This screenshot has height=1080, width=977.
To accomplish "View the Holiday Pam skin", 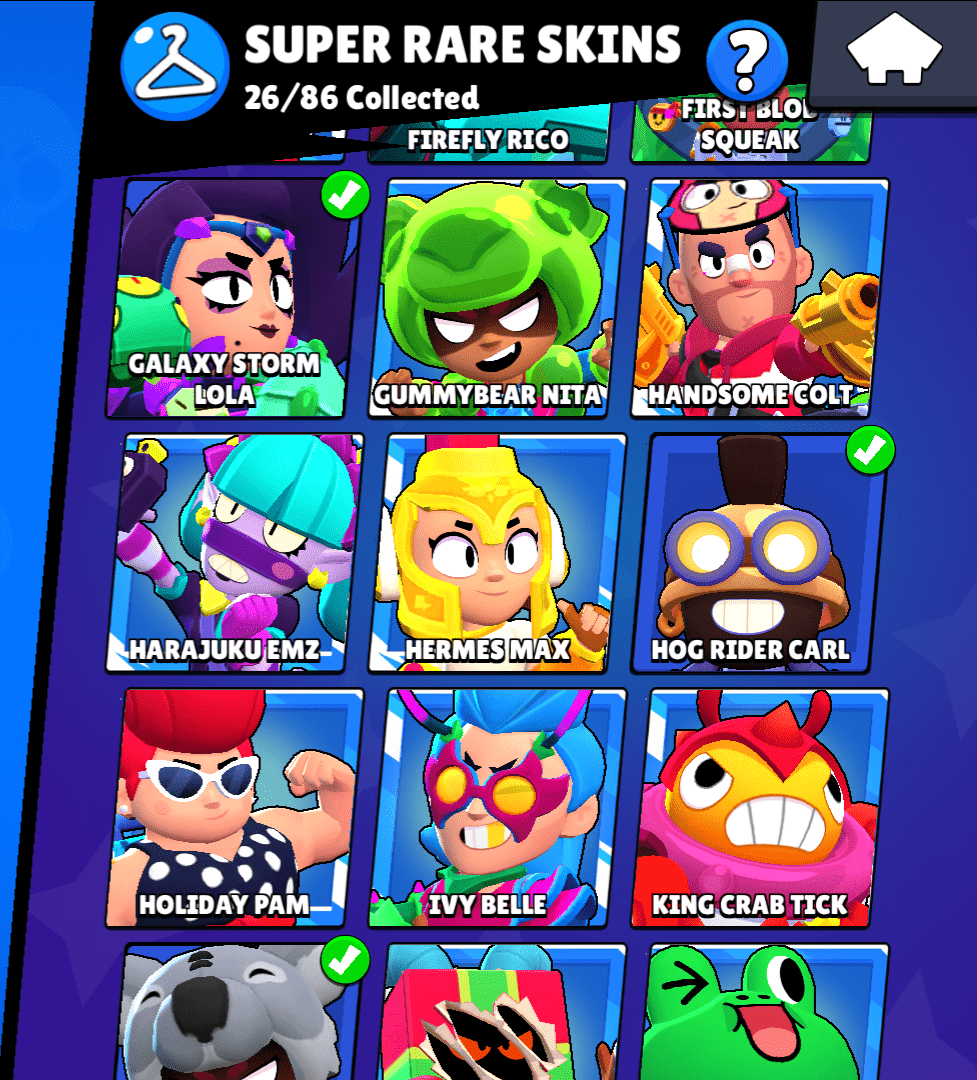I will [x=235, y=806].
